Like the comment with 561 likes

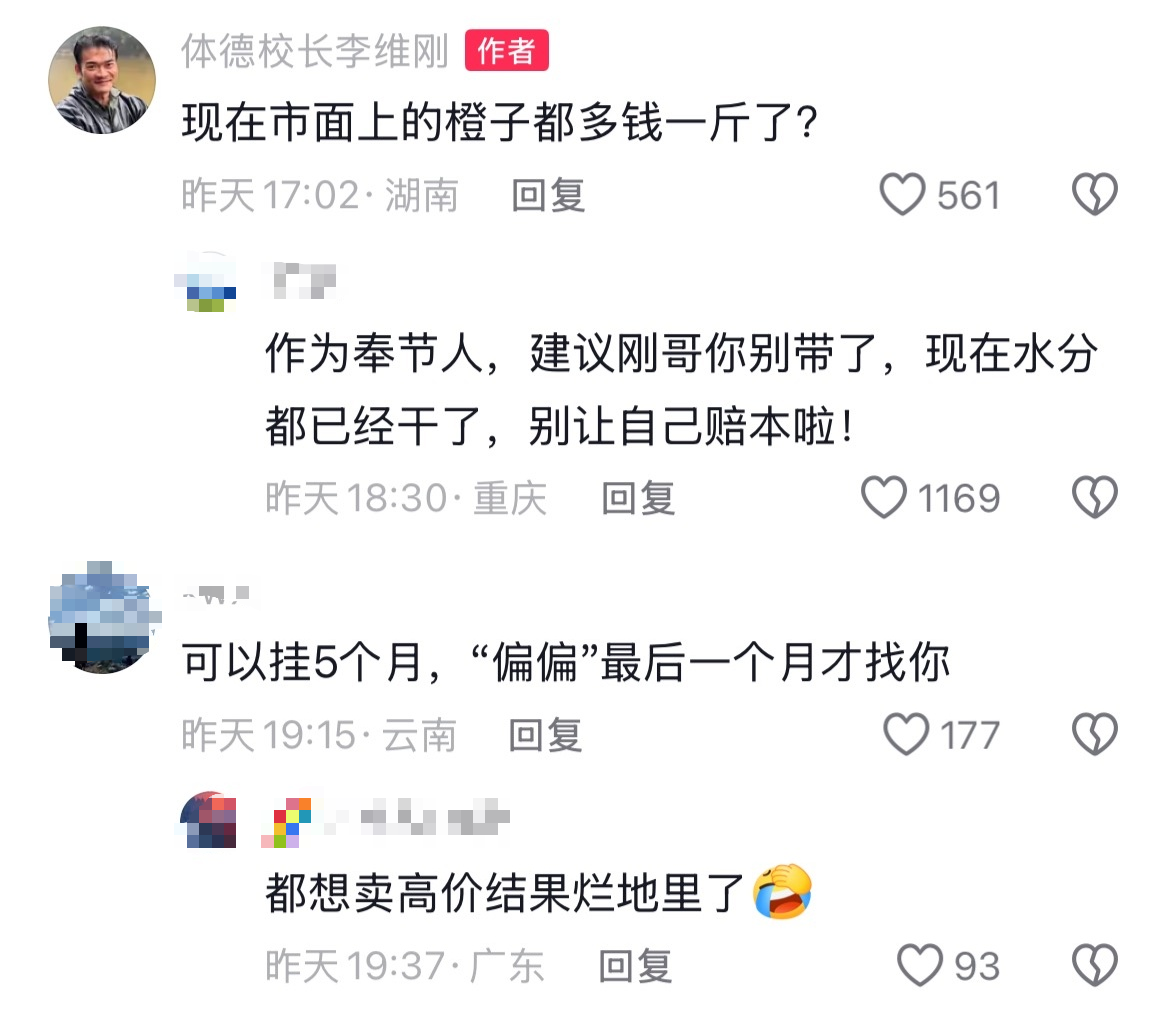[x=903, y=195]
